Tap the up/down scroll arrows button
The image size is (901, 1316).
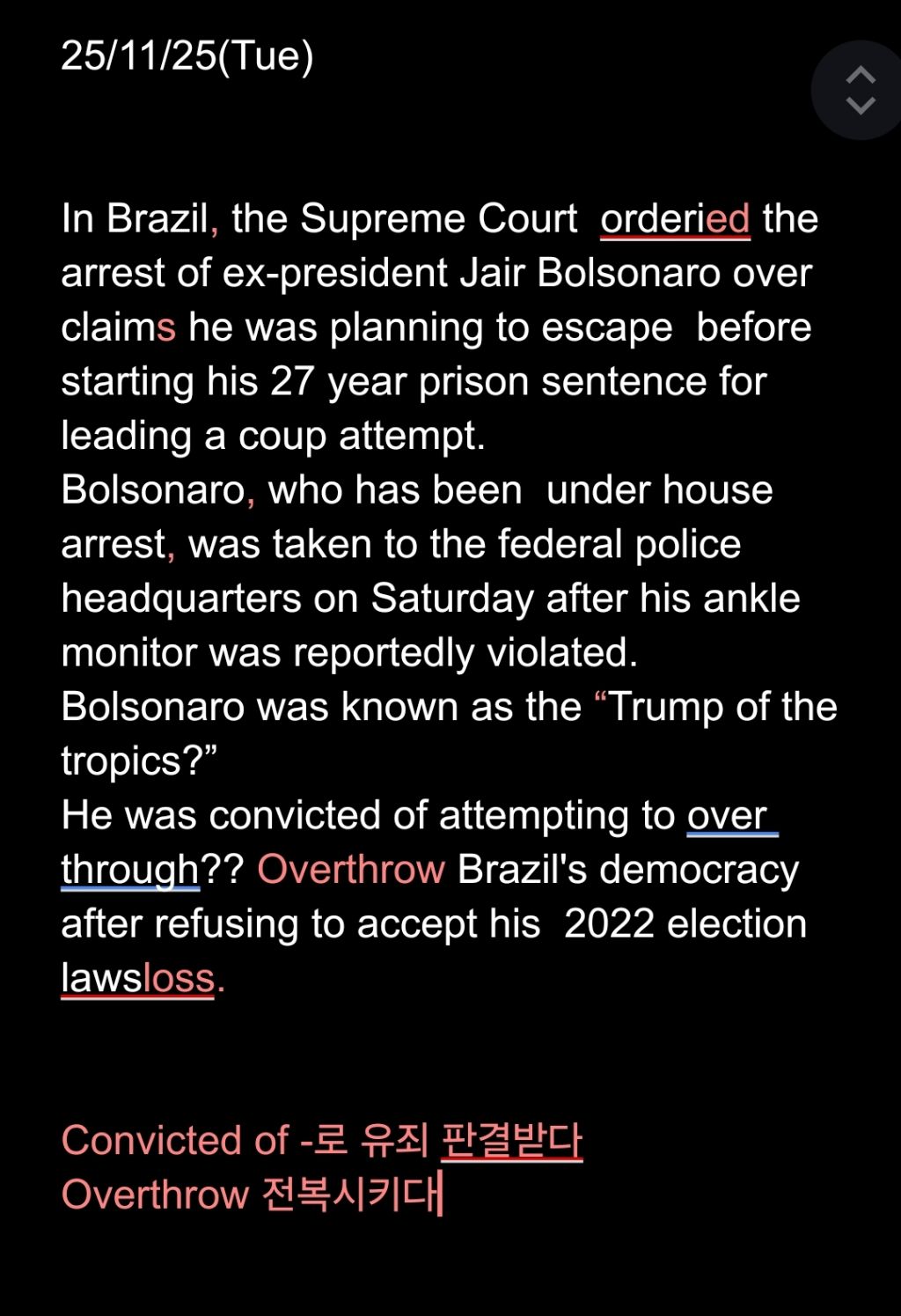tap(859, 91)
